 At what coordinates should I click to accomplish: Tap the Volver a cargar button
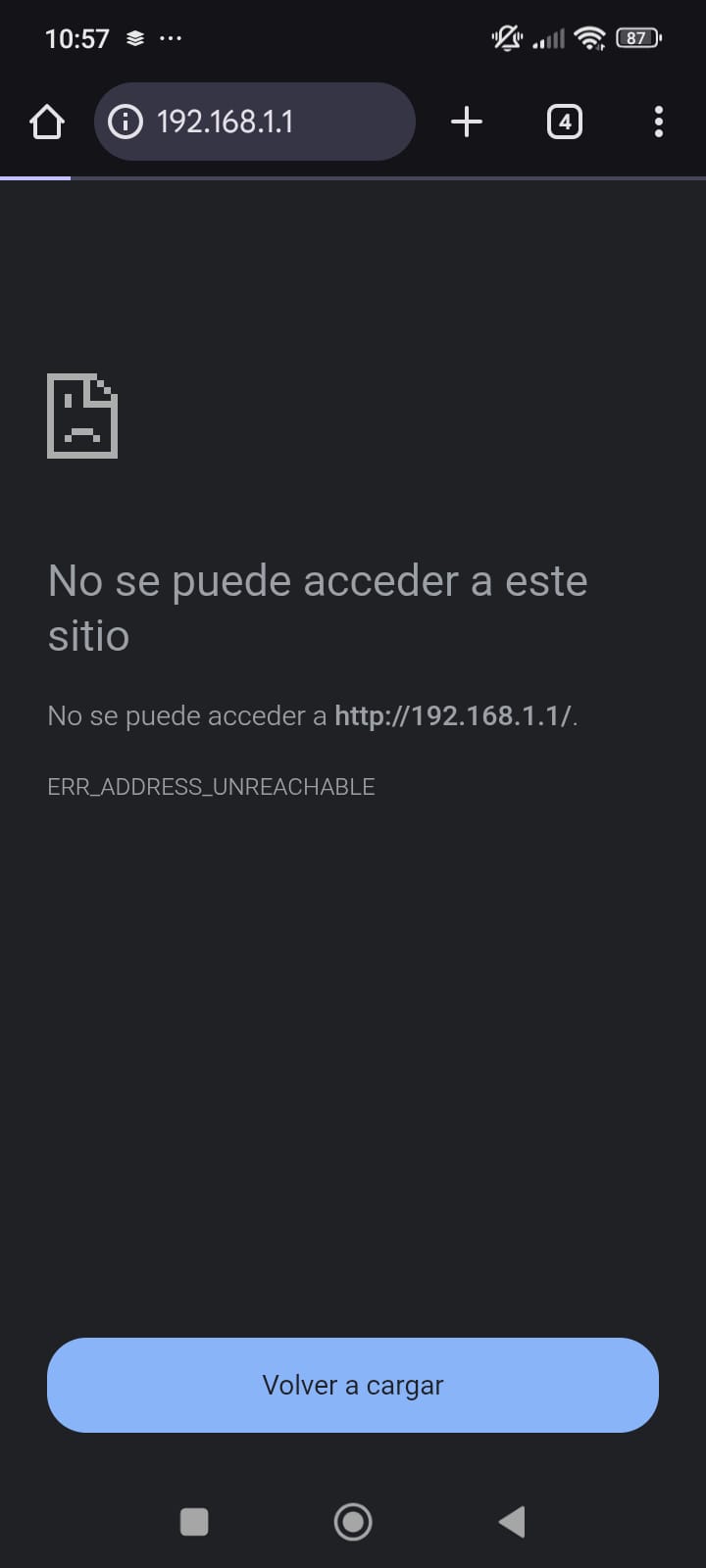353,1385
